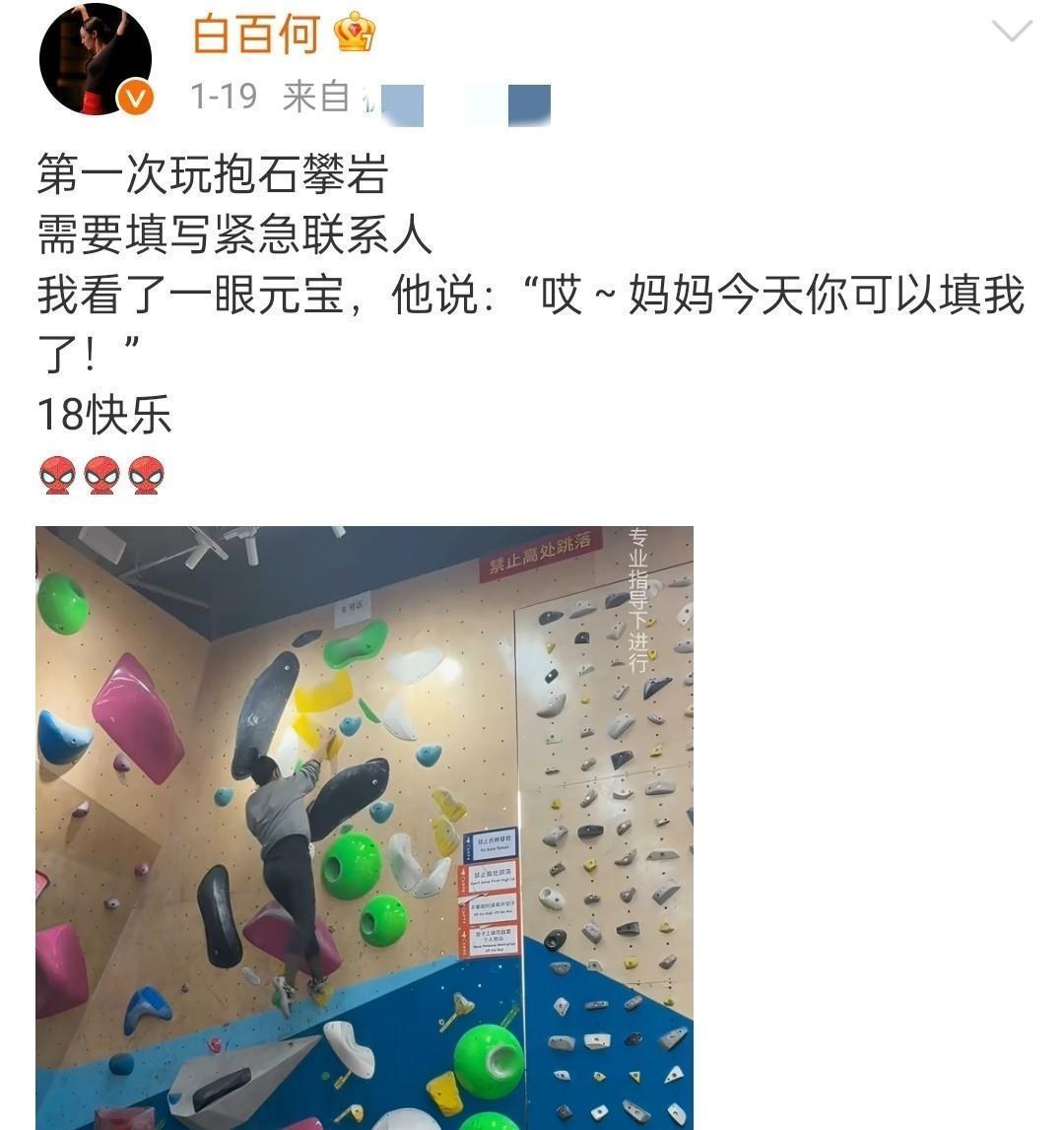
Task: Expand the post options chevron
Action: pyautogui.click(x=1011, y=32)
